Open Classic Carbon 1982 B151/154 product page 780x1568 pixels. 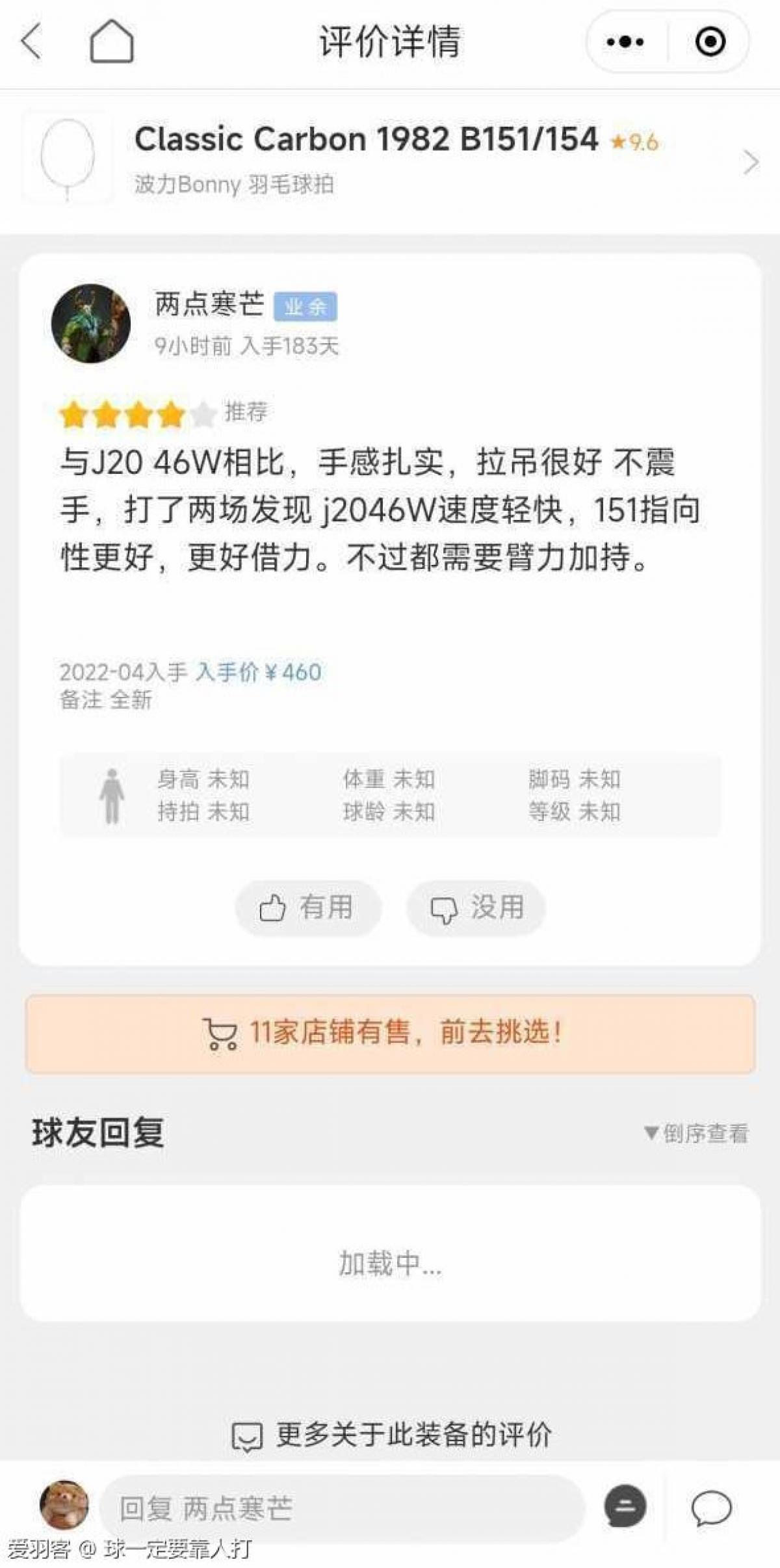(390, 159)
